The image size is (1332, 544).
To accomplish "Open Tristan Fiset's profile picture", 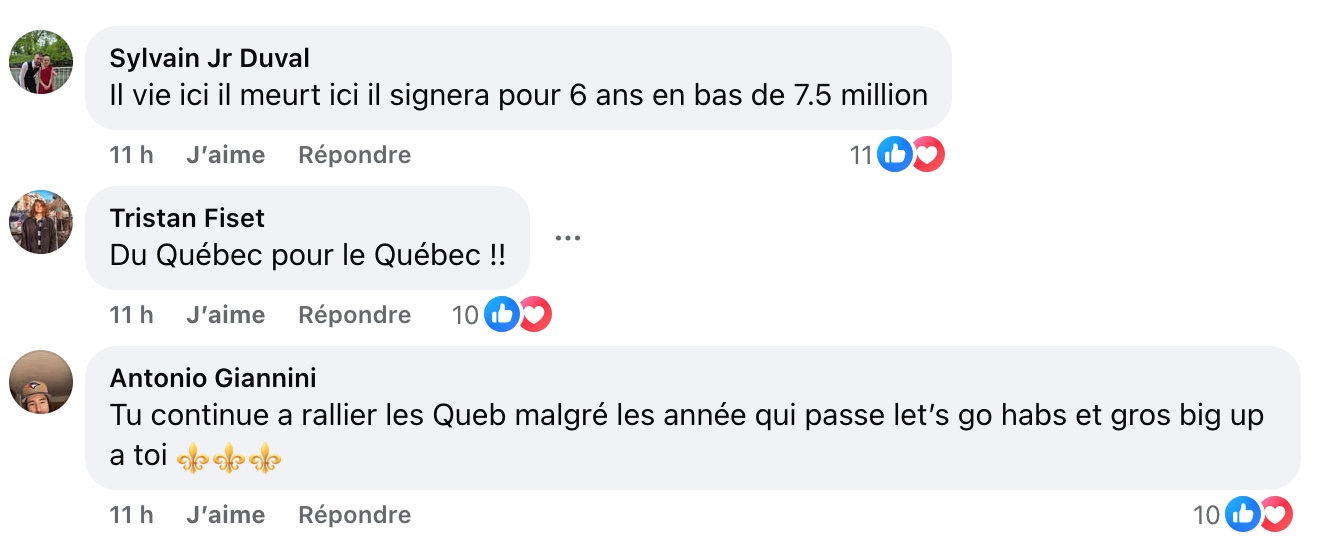I will click(41, 222).
